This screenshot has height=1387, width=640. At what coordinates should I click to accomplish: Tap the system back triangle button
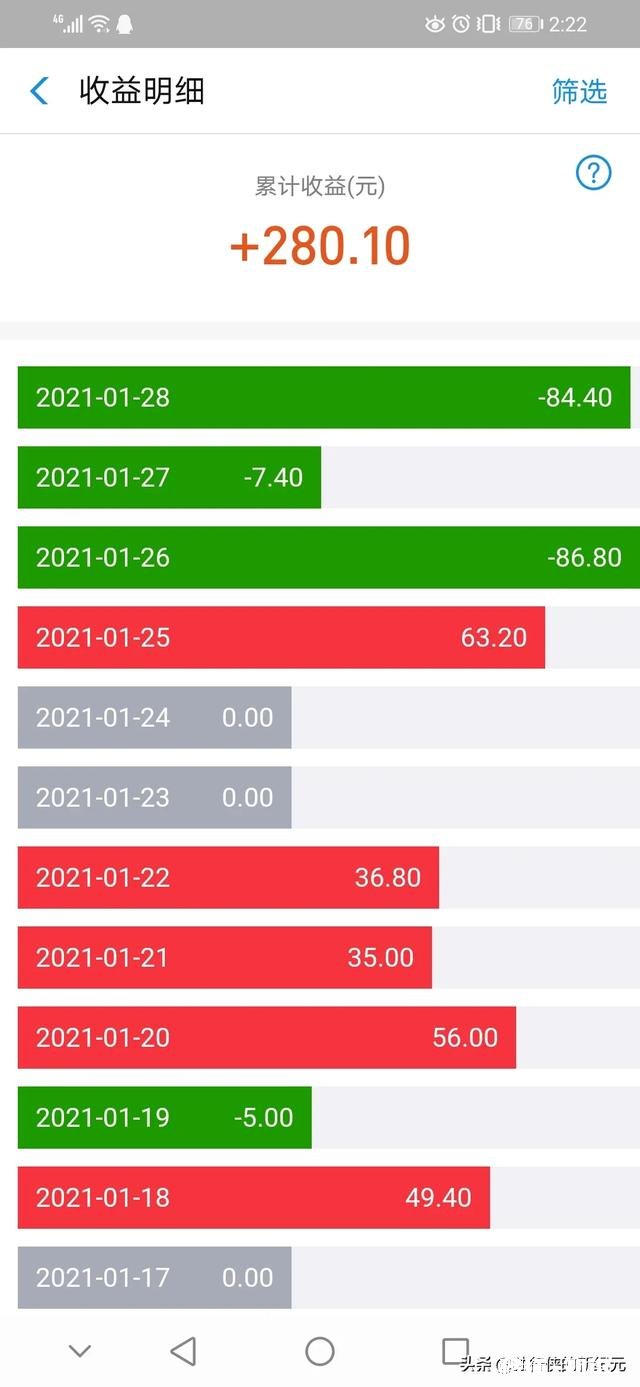(183, 1352)
